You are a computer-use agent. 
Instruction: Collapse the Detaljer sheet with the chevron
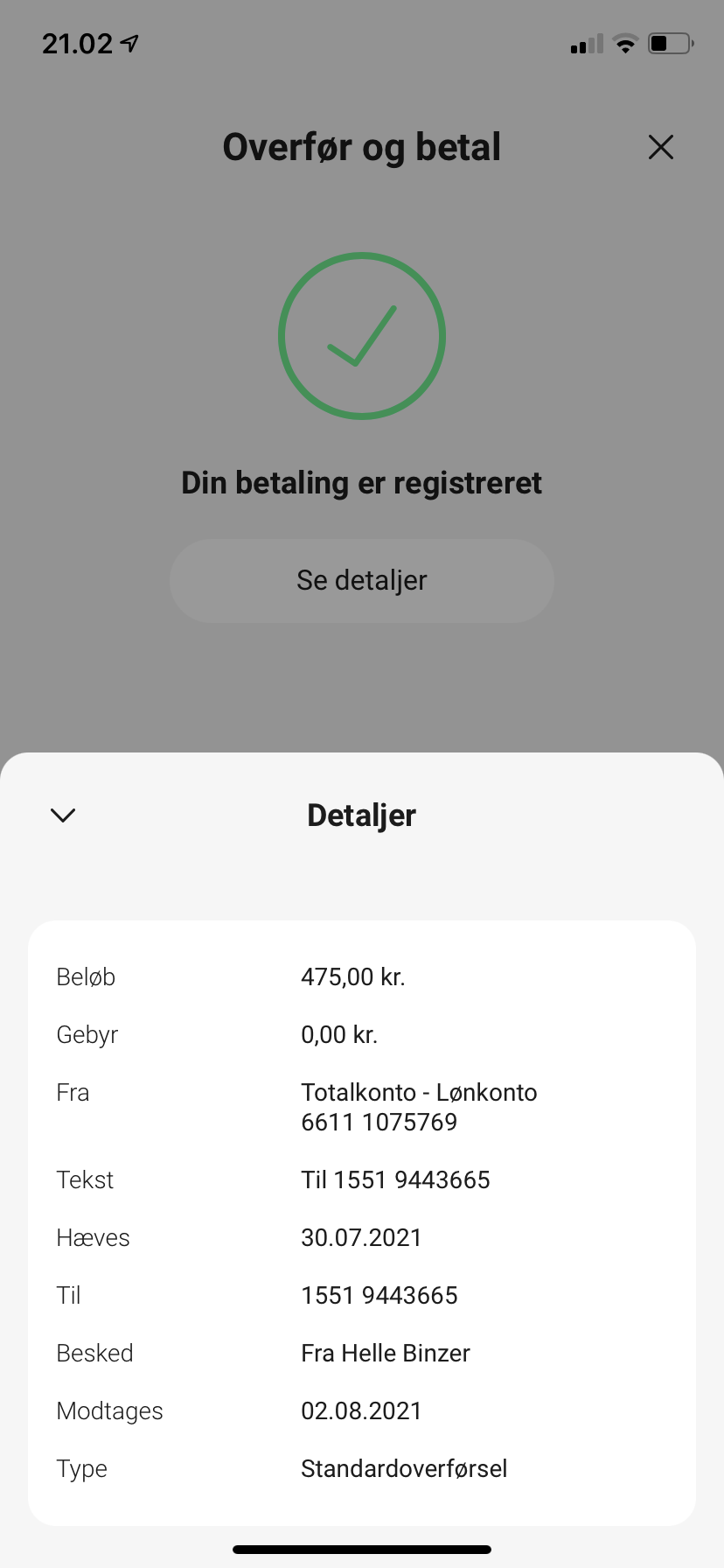[x=63, y=815]
